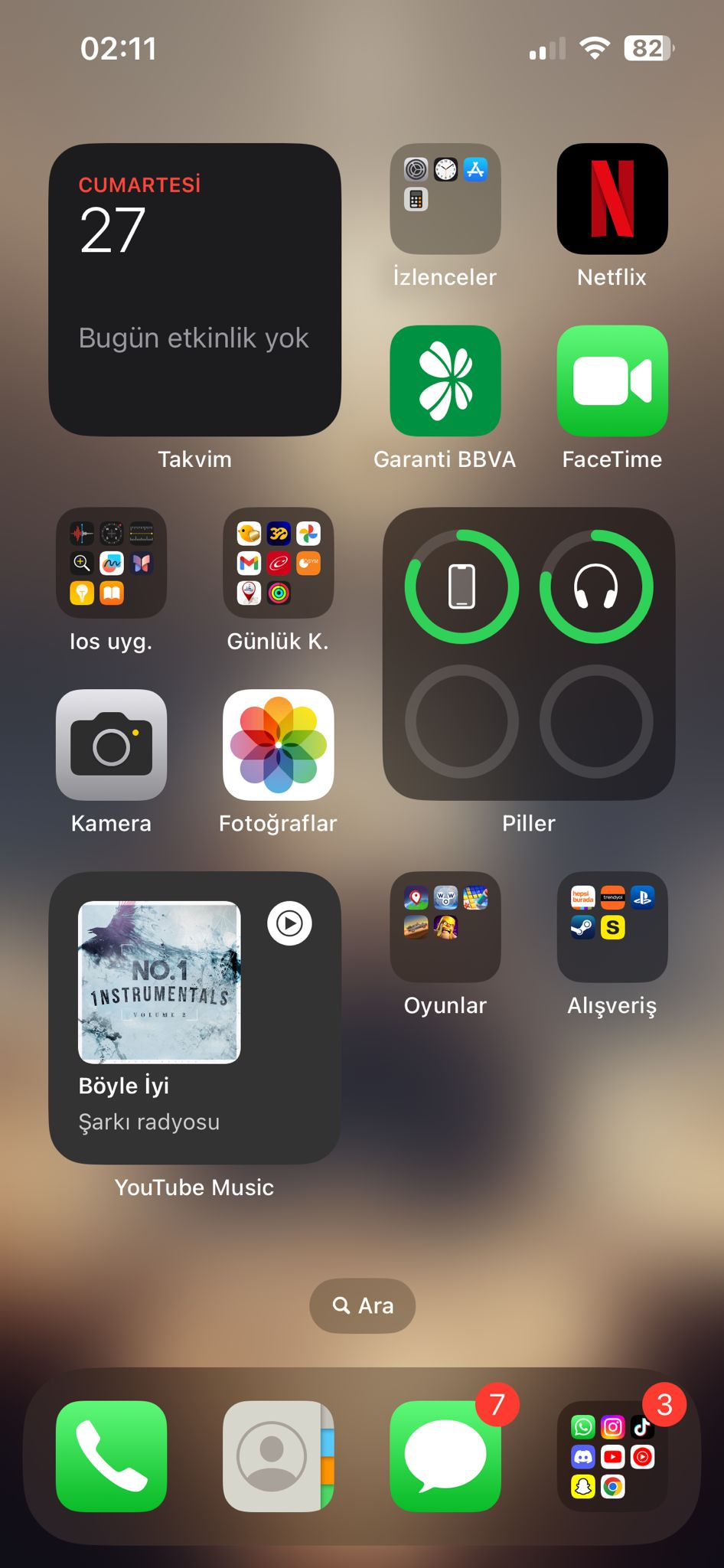Open the Takvim calendar widget
Viewport: 724px width, 1568px height.
(194, 289)
